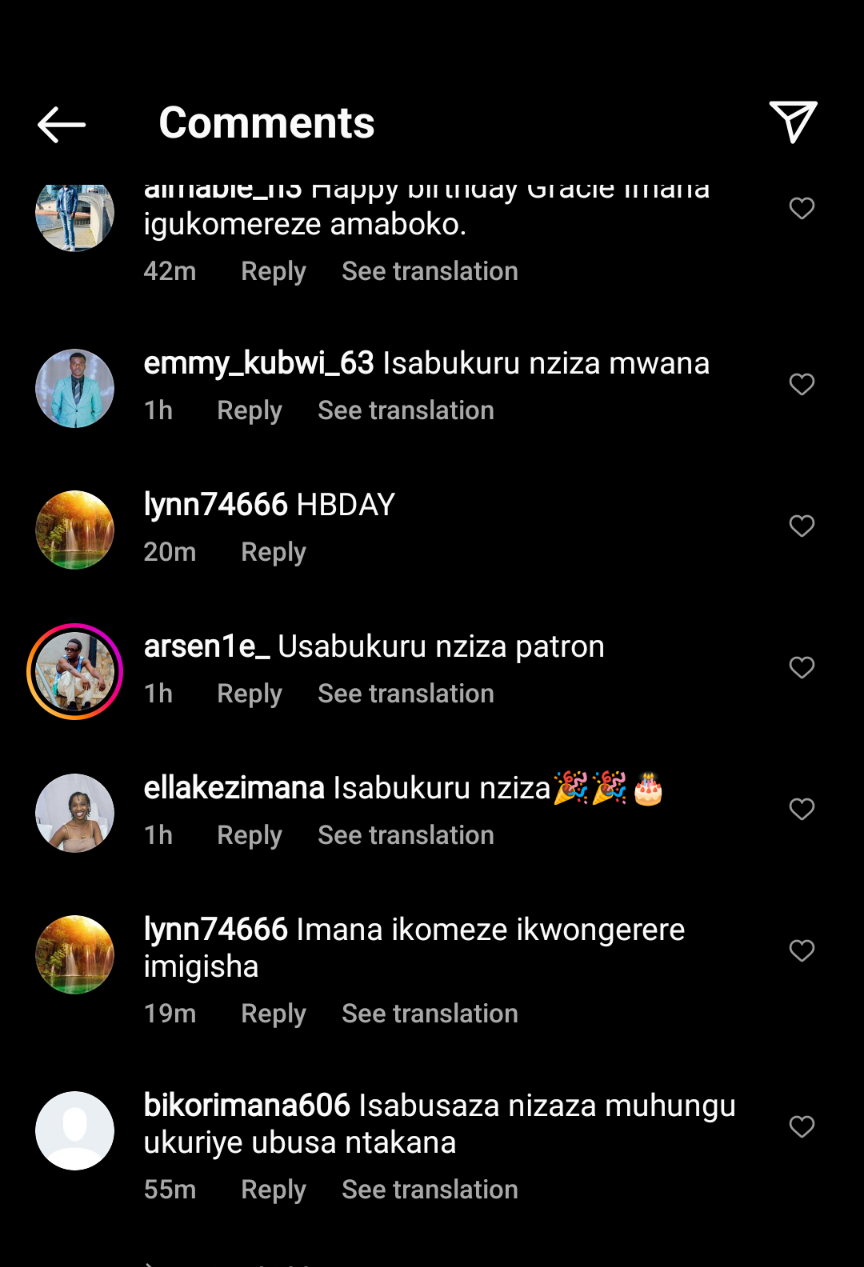Viewport: 864px width, 1267px height.
Task: Reply to ellakezimana's comment
Action: (x=249, y=835)
